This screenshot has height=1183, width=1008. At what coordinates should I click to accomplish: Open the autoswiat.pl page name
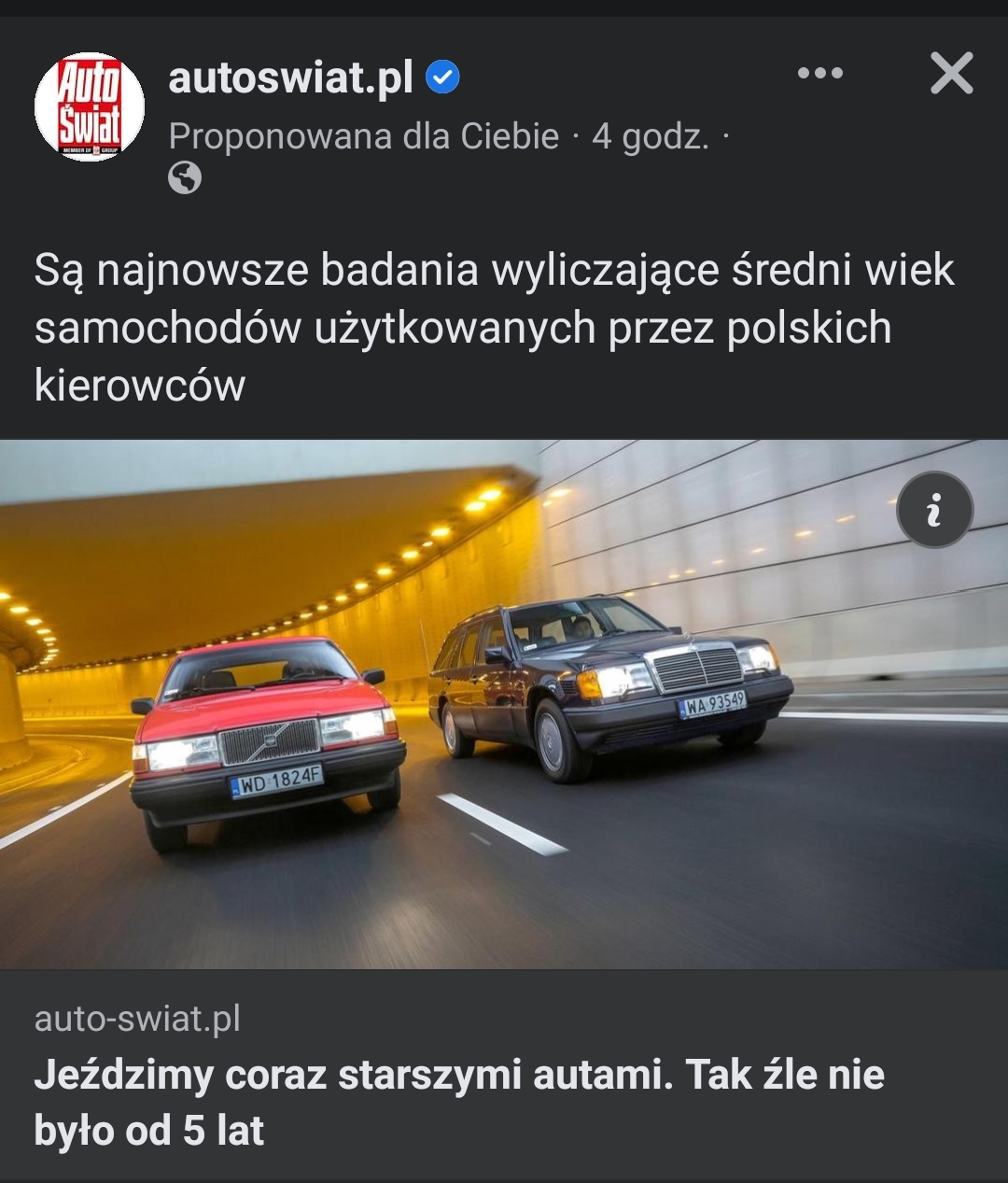pyautogui.click(x=290, y=77)
